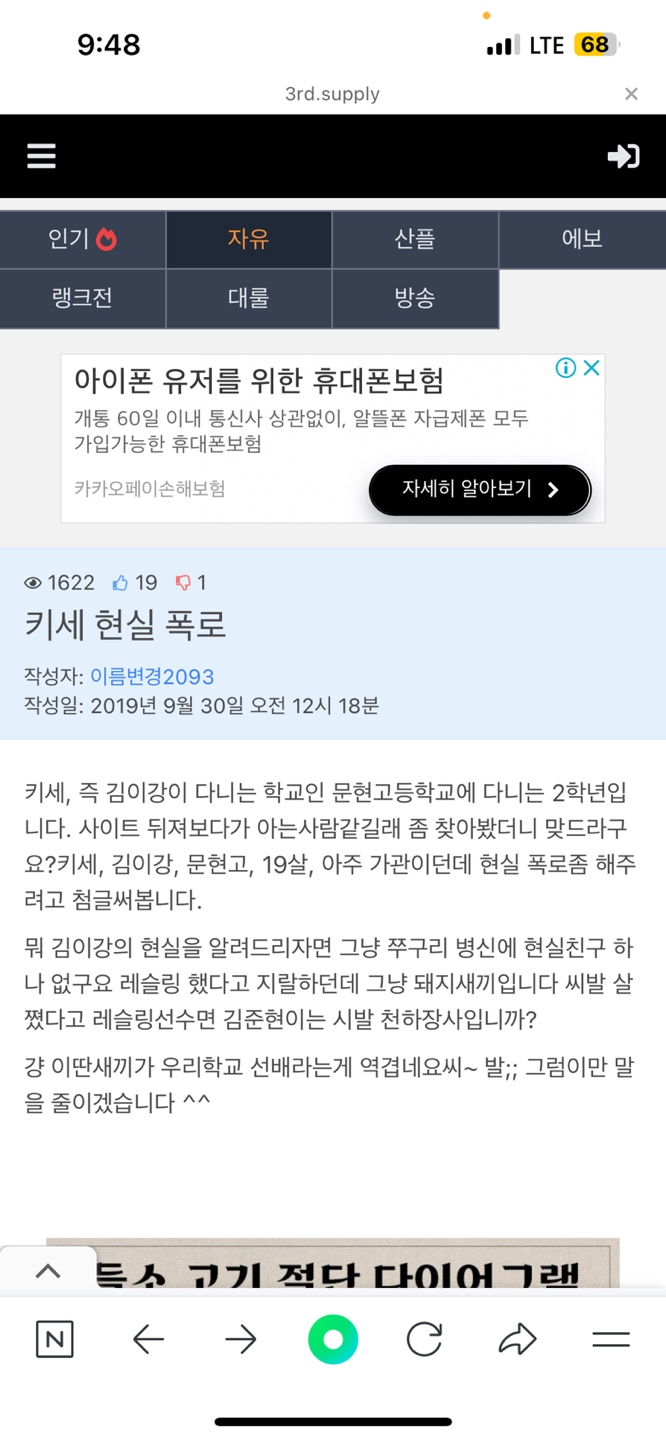Open the 대룰 tab
The width and height of the screenshot is (666, 1440).
coord(248,298)
